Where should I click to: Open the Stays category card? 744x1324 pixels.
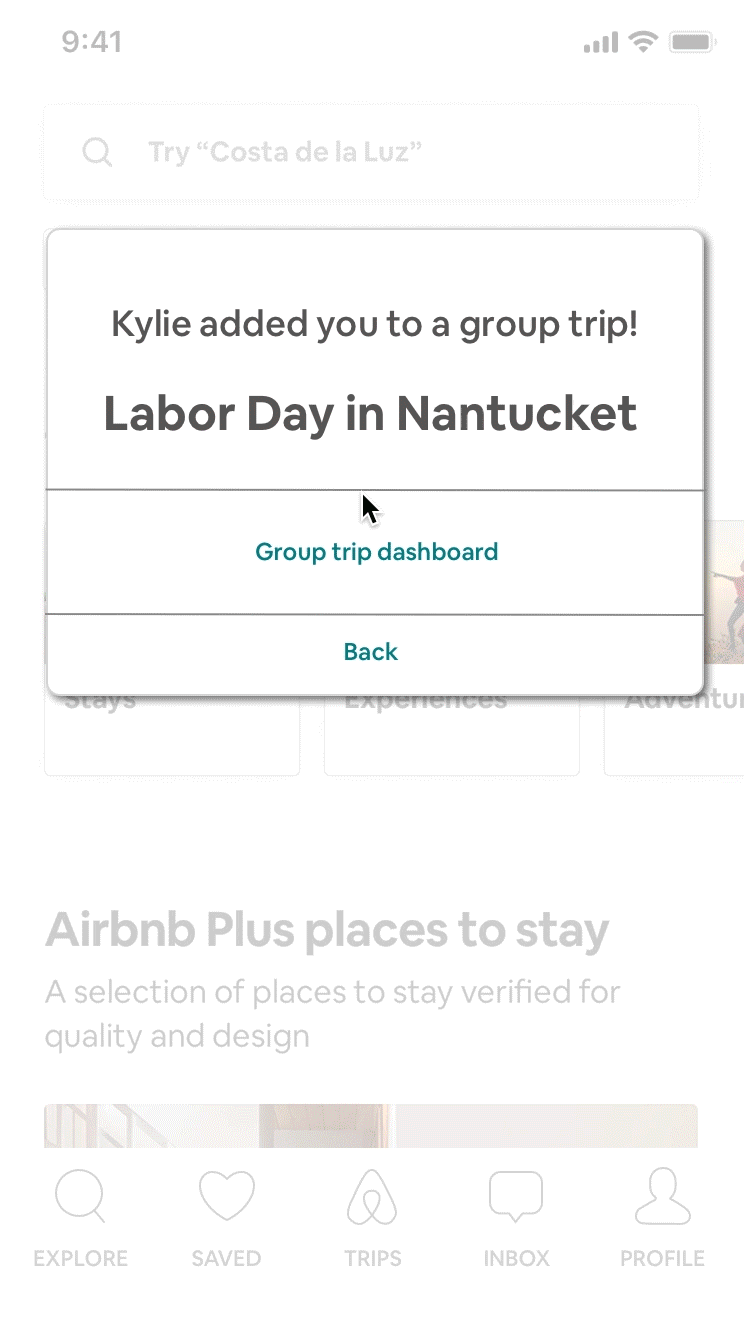tap(171, 730)
